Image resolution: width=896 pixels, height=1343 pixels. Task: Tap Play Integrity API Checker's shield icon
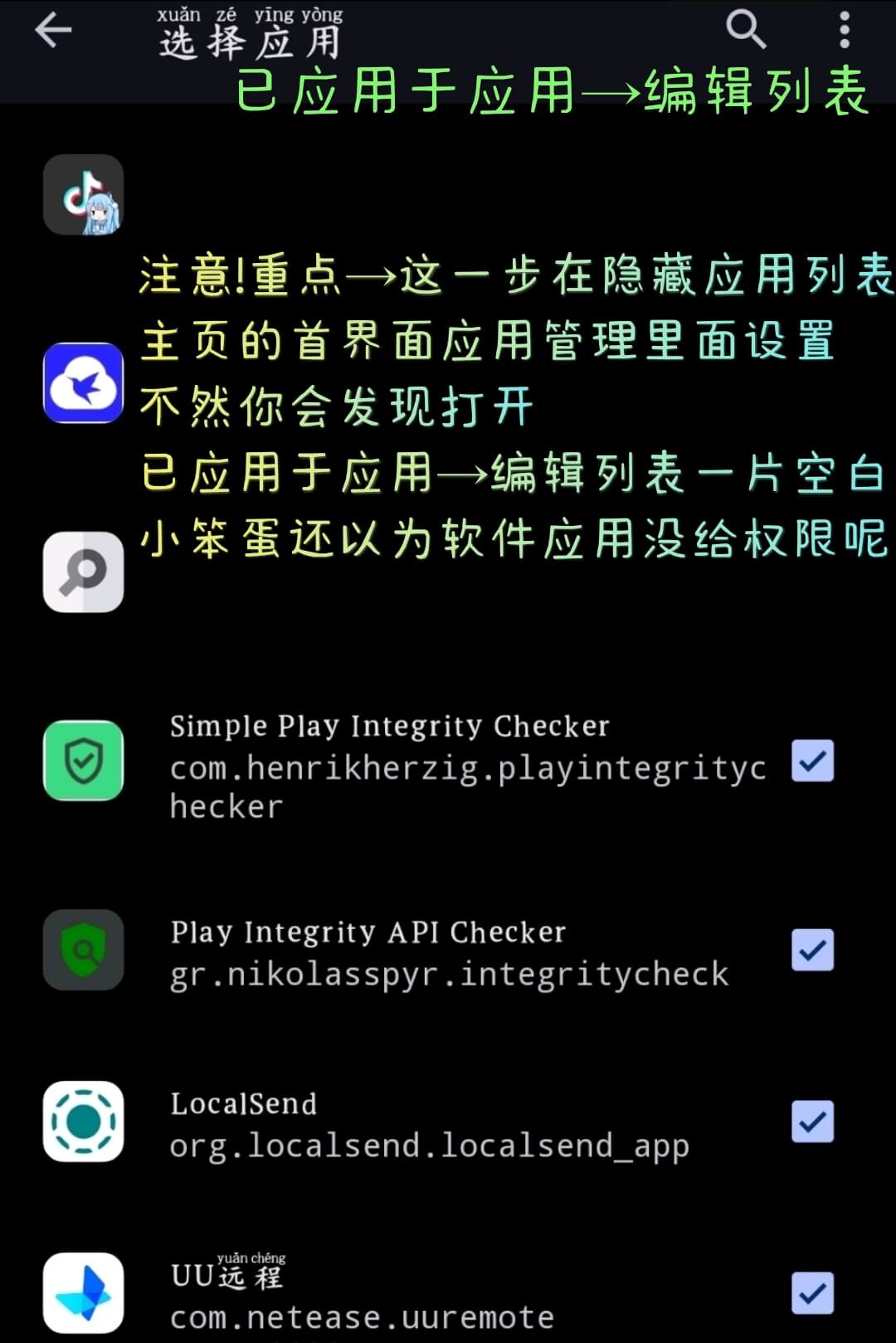pos(83,951)
